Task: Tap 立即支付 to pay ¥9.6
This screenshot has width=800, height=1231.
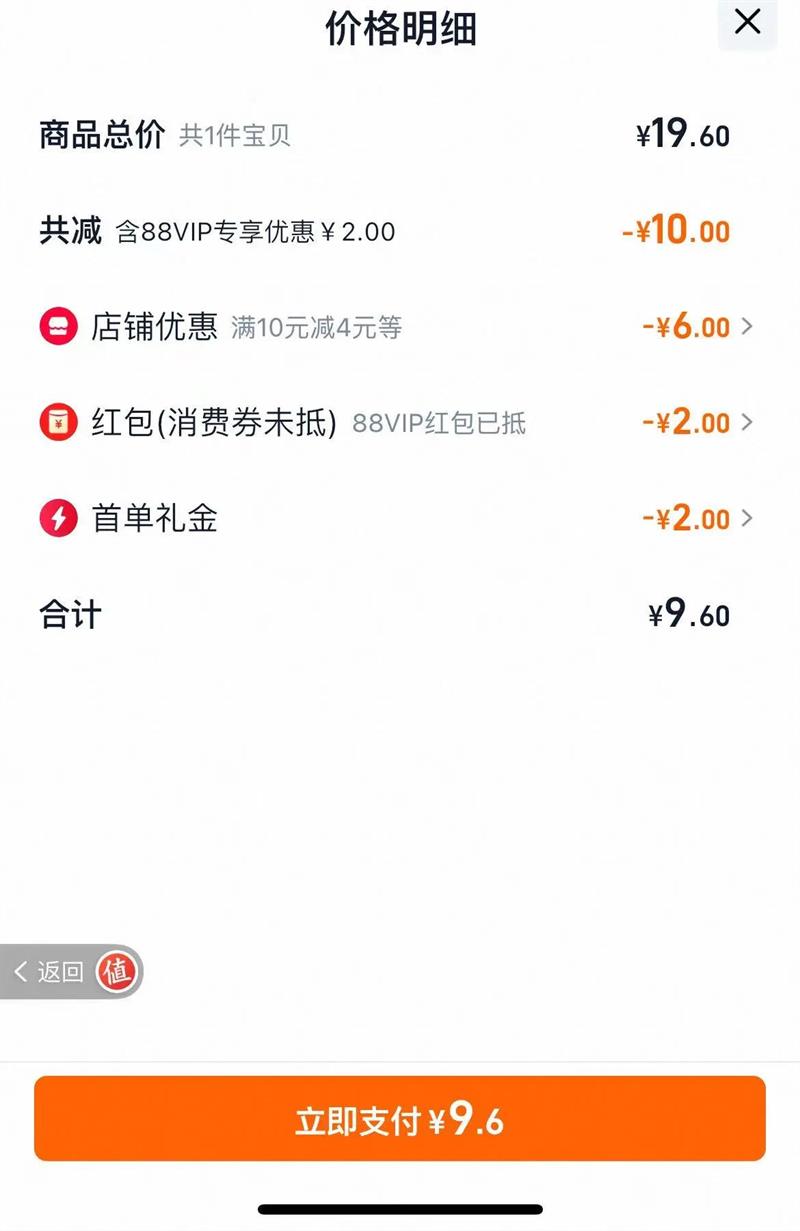Action: click(x=400, y=1119)
